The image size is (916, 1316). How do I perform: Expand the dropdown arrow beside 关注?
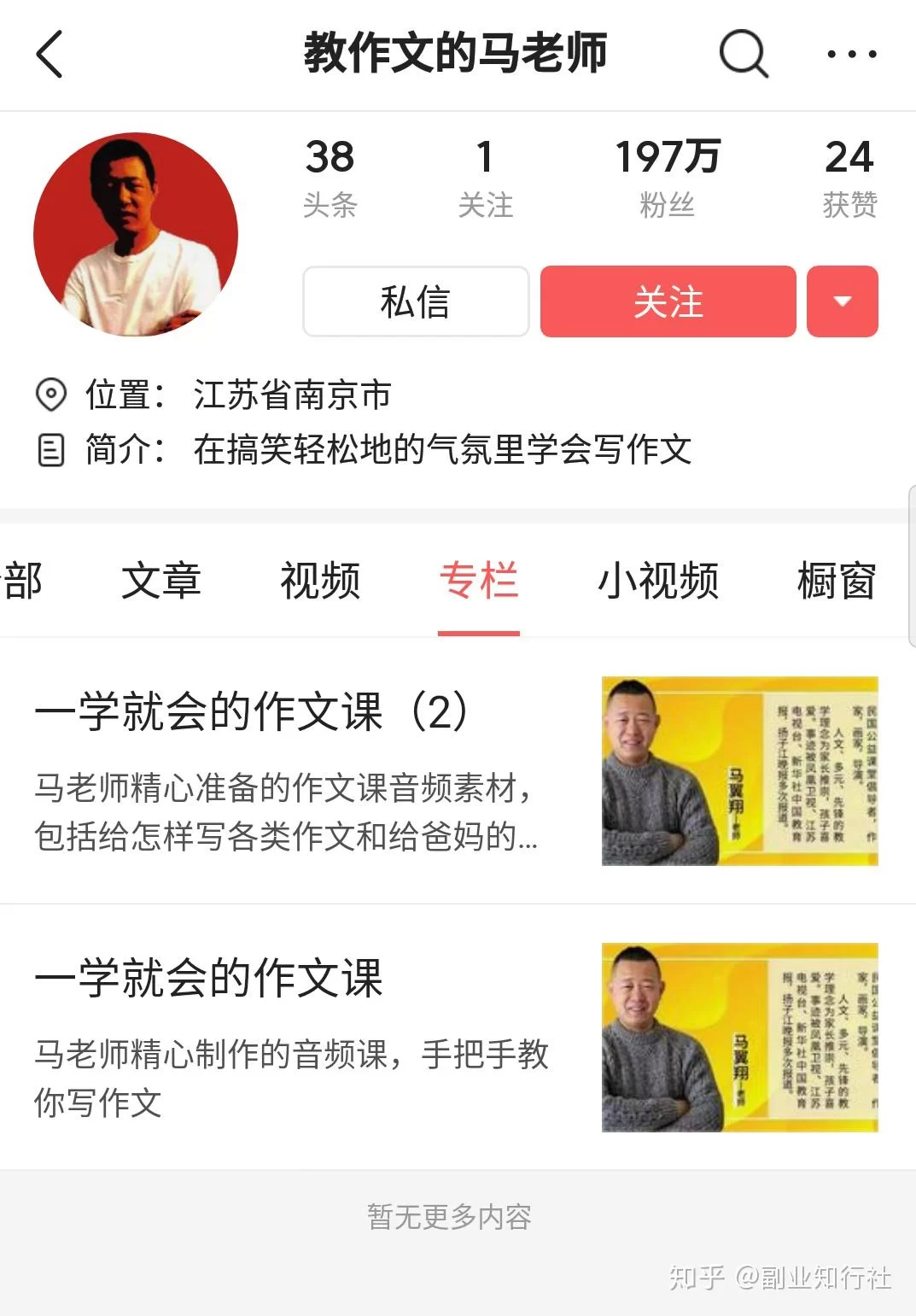(x=842, y=301)
